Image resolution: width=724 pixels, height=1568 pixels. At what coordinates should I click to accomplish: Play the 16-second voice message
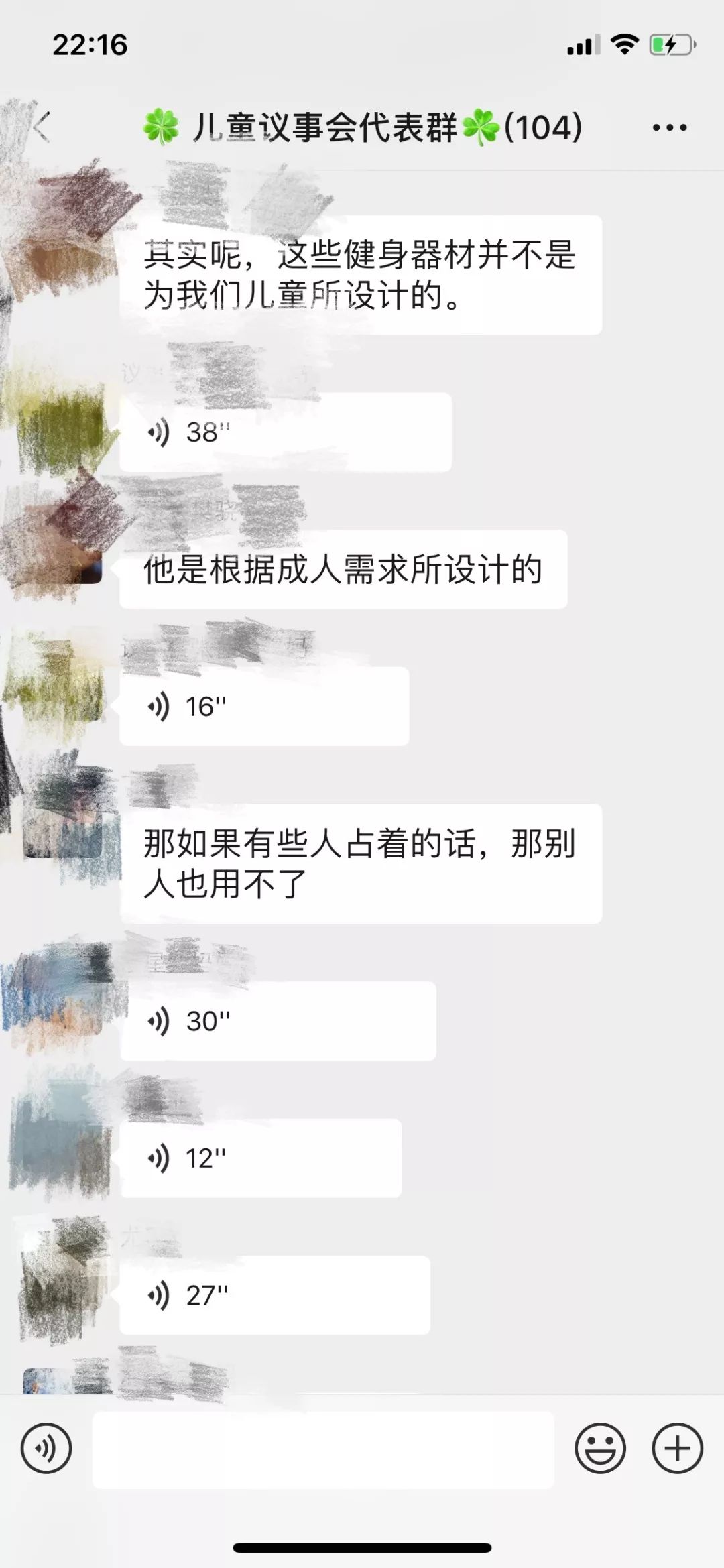click(264, 707)
